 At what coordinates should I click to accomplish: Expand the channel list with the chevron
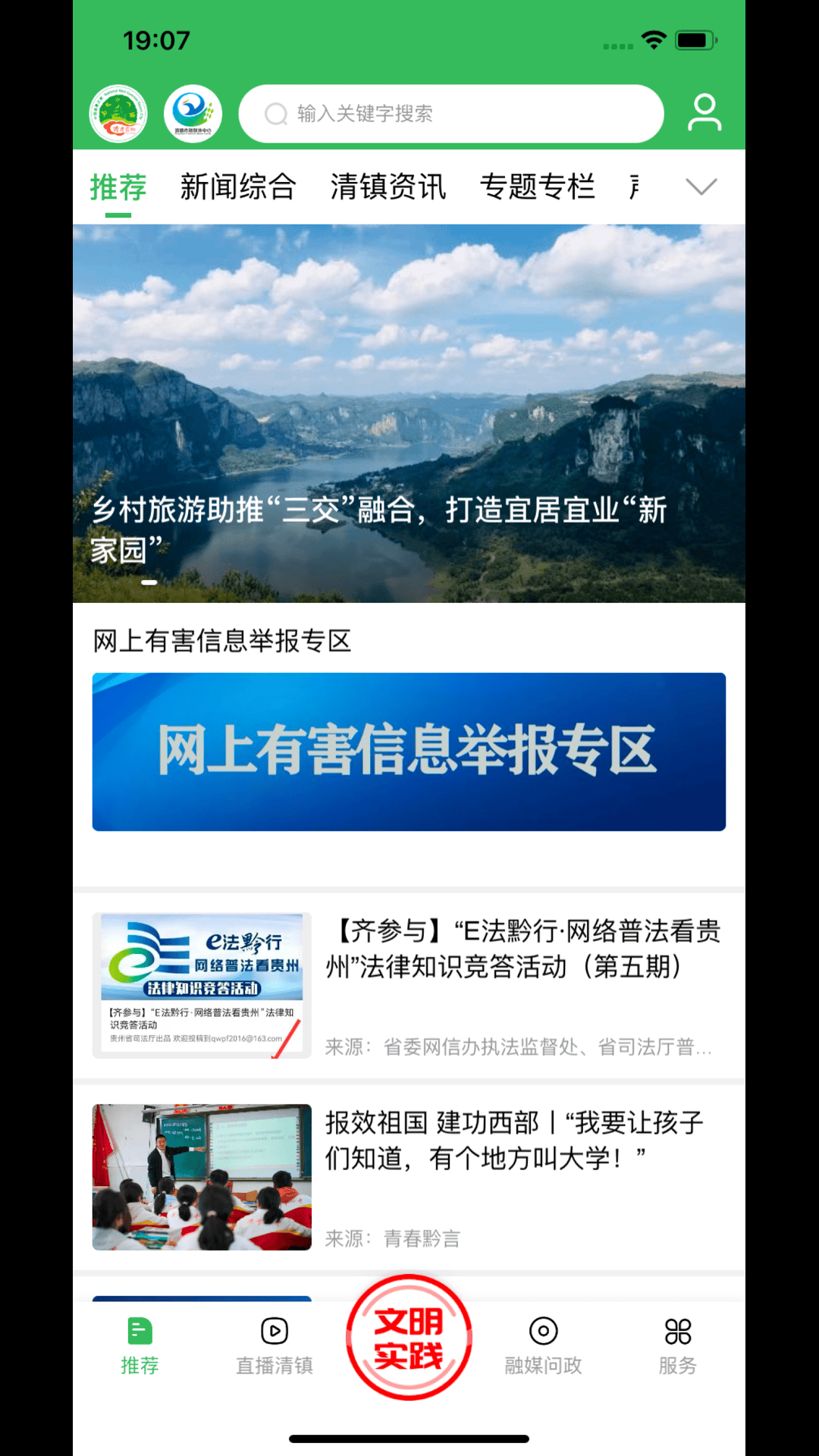click(x=701, y=187)
